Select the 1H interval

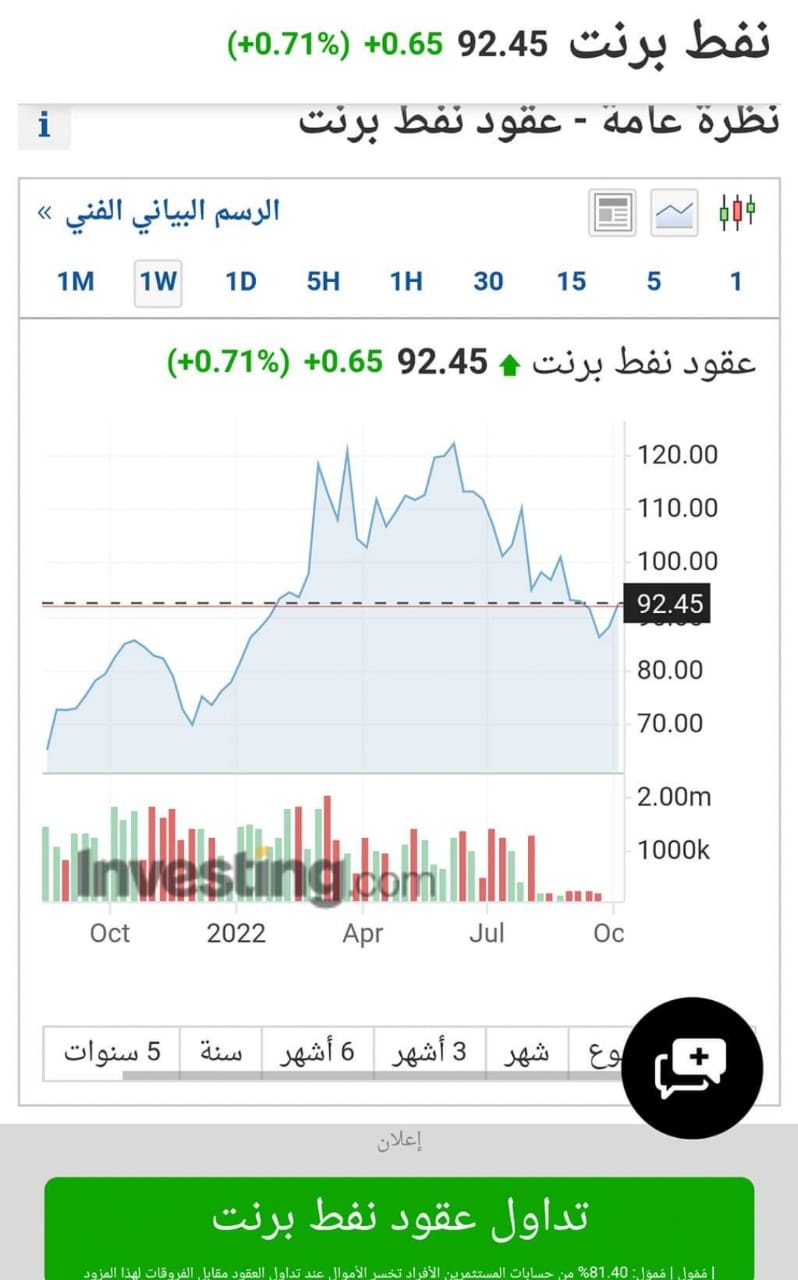tap(406, 282)
